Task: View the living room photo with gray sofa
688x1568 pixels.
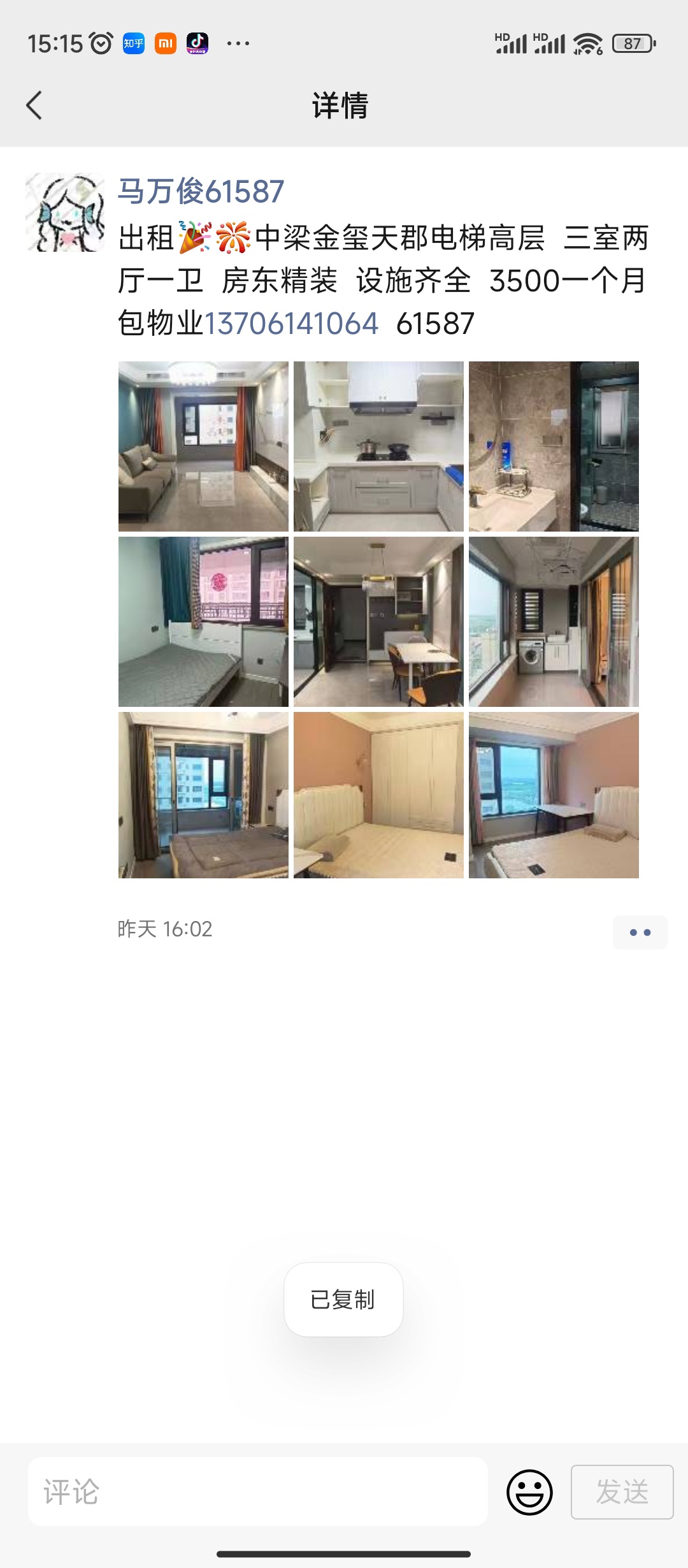Action: [x=203, y=446]
